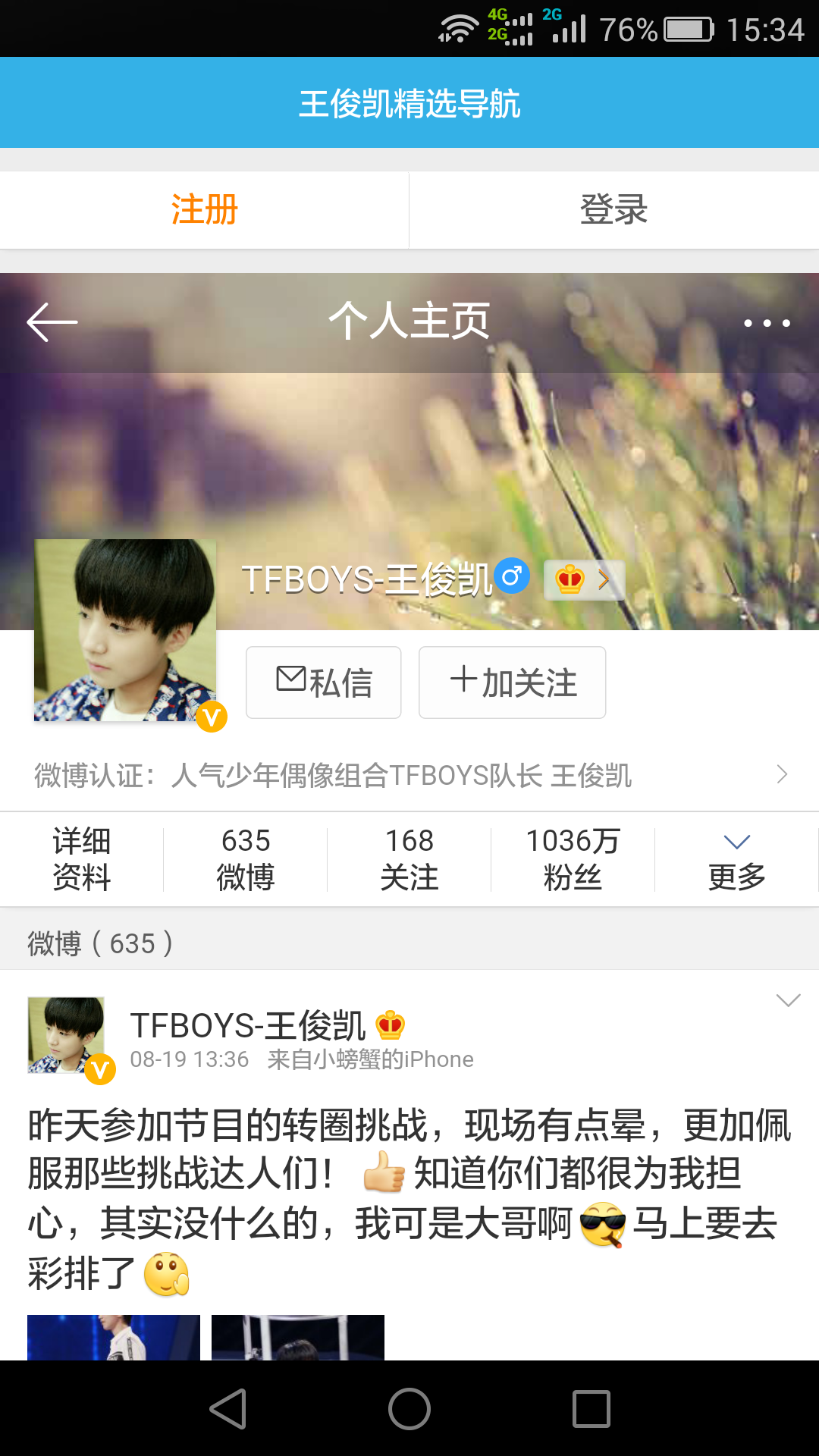Show the 1036万 粉丝 followers list
The image size is (819, 1456).
573,859
